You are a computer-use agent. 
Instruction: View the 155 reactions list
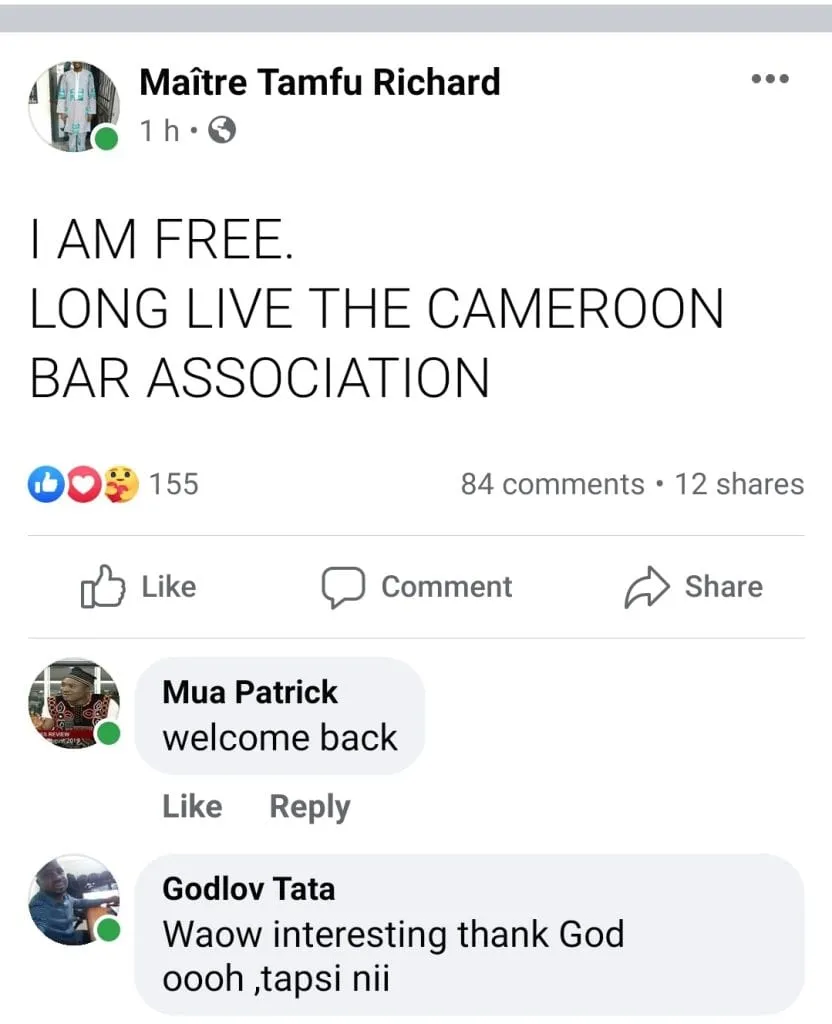114,485
